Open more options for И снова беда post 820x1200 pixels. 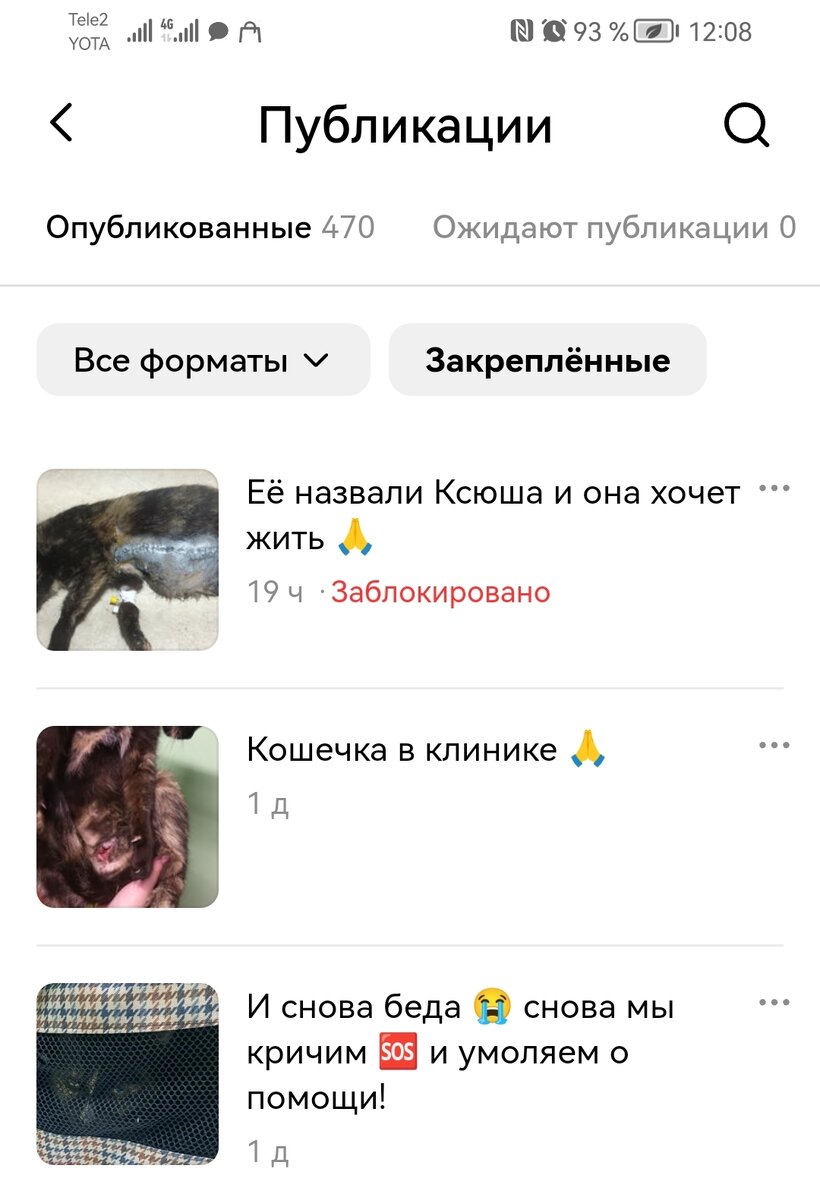pos(774,1003)
